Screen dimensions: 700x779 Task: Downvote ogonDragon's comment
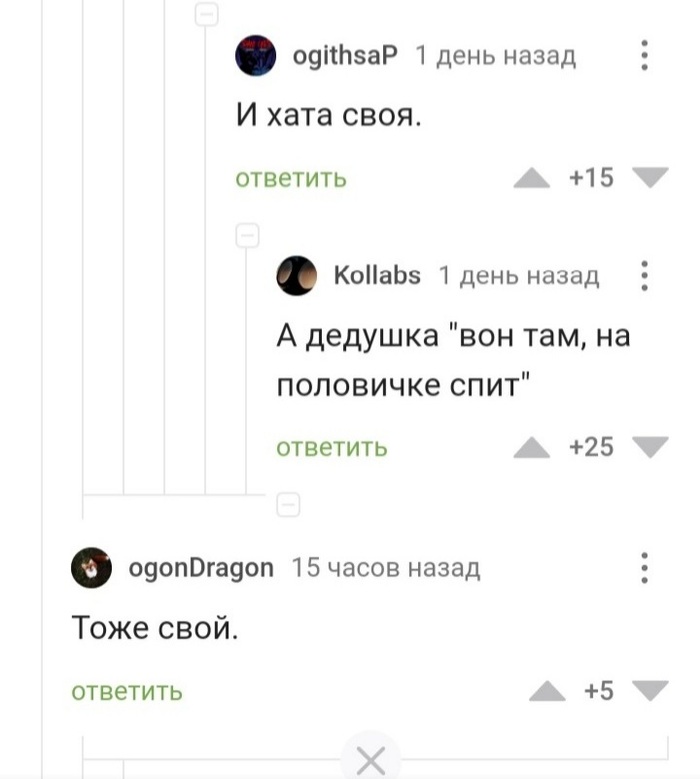(x=651, y=691)
